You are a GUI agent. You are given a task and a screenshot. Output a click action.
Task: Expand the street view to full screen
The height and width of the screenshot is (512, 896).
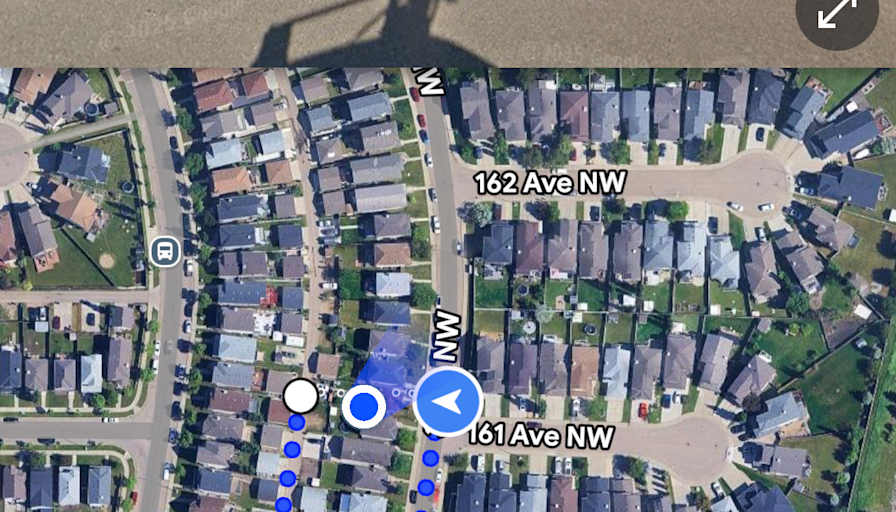pos(836,14)
